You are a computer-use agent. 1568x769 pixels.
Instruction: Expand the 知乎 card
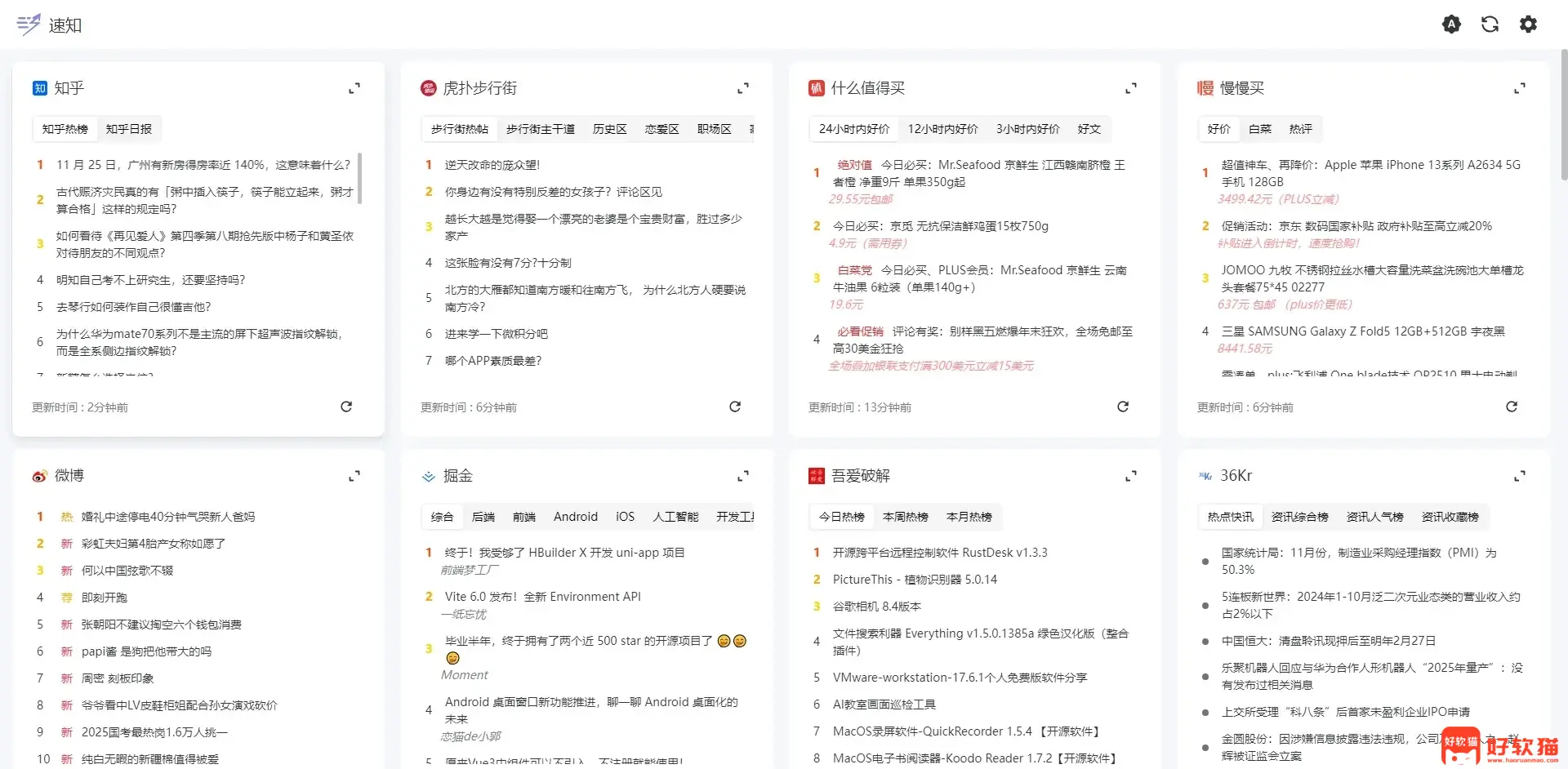point(354,88)
